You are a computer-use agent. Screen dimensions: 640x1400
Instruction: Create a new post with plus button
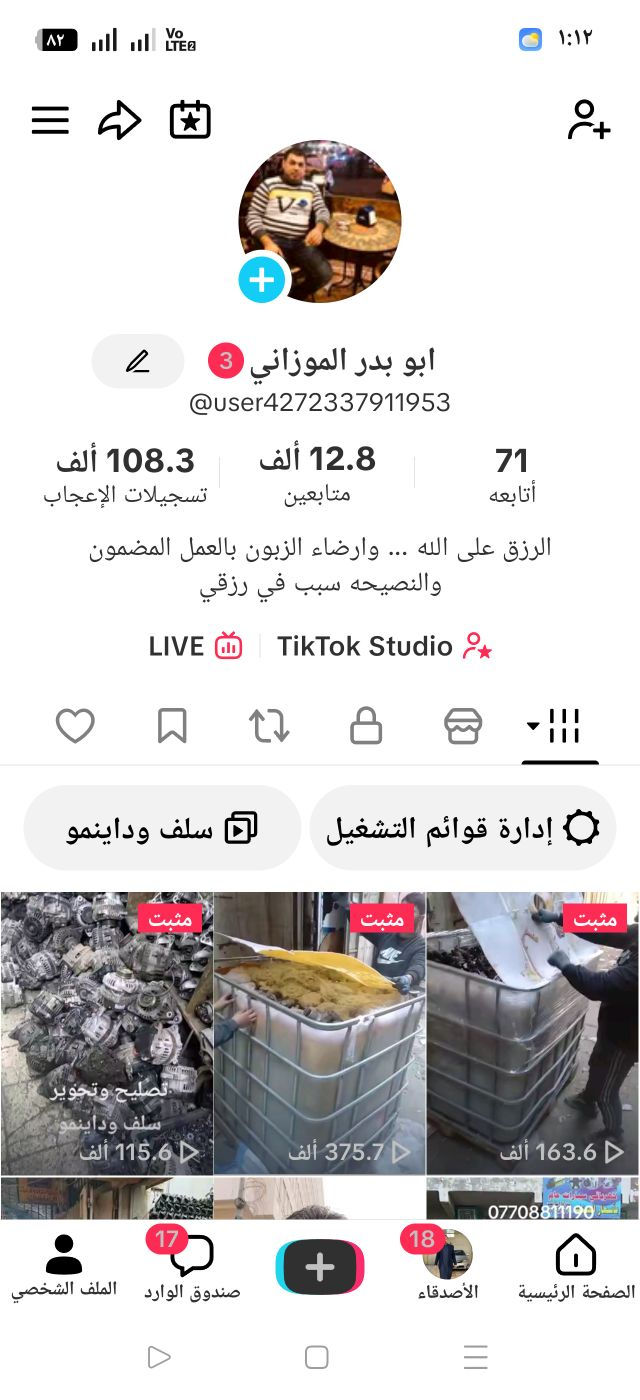coord(320,1267)
